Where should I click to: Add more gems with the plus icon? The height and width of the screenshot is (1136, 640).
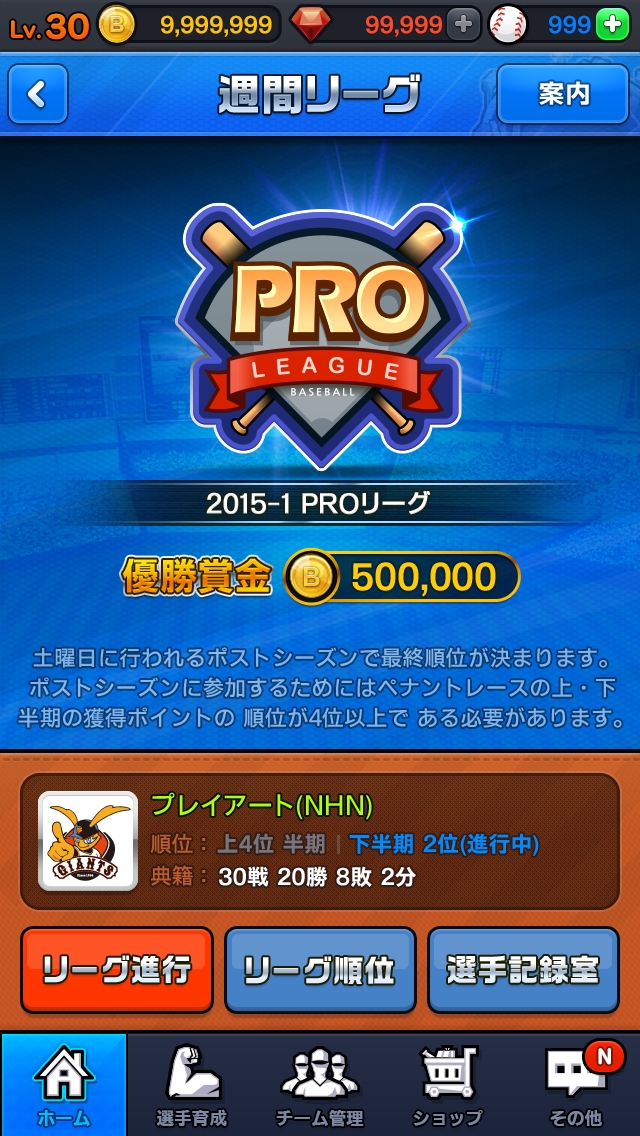pyautogui.click(x=462, y=25)
